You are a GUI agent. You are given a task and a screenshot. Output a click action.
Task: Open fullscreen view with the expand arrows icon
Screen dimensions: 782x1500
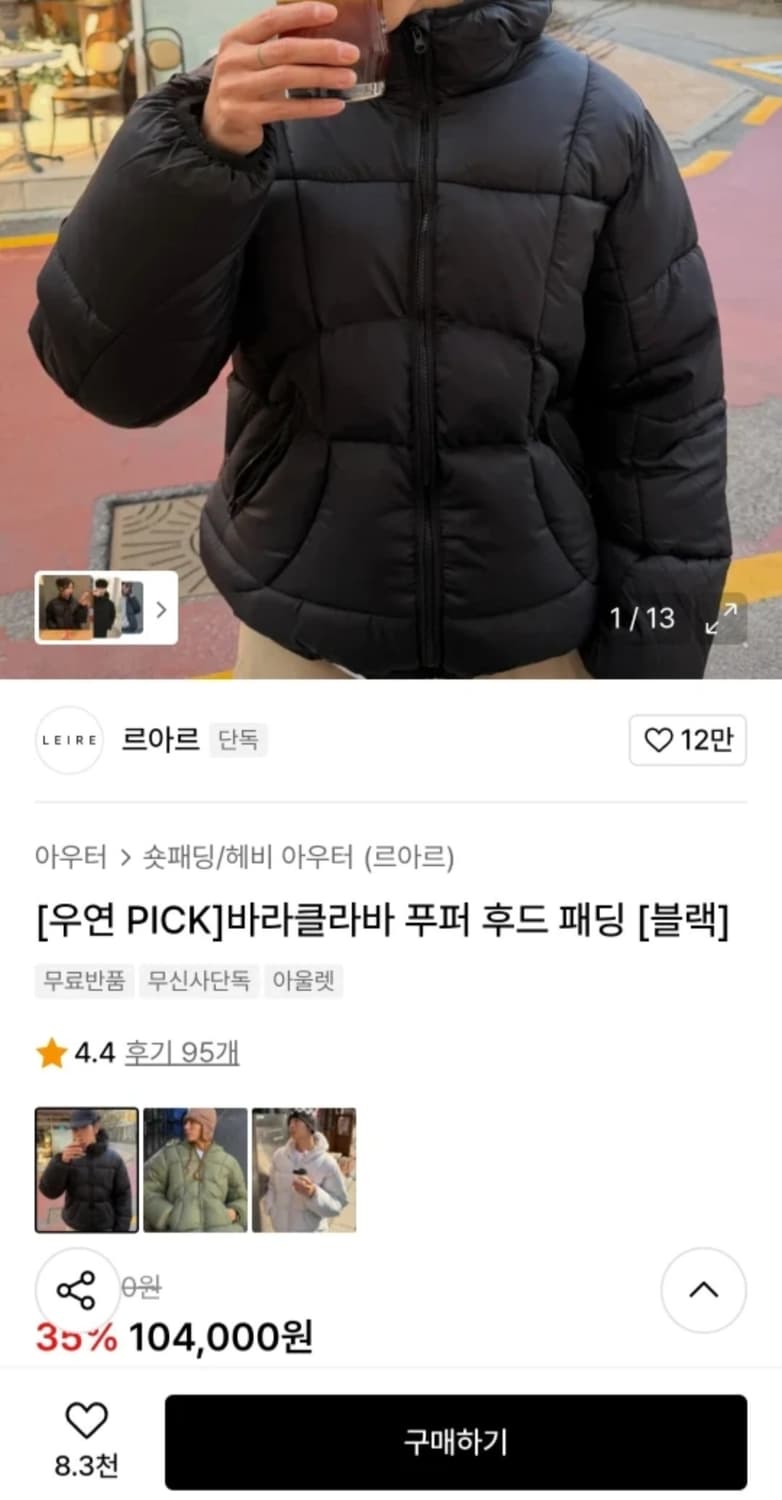pyautogui.click(x=724, y=619)
